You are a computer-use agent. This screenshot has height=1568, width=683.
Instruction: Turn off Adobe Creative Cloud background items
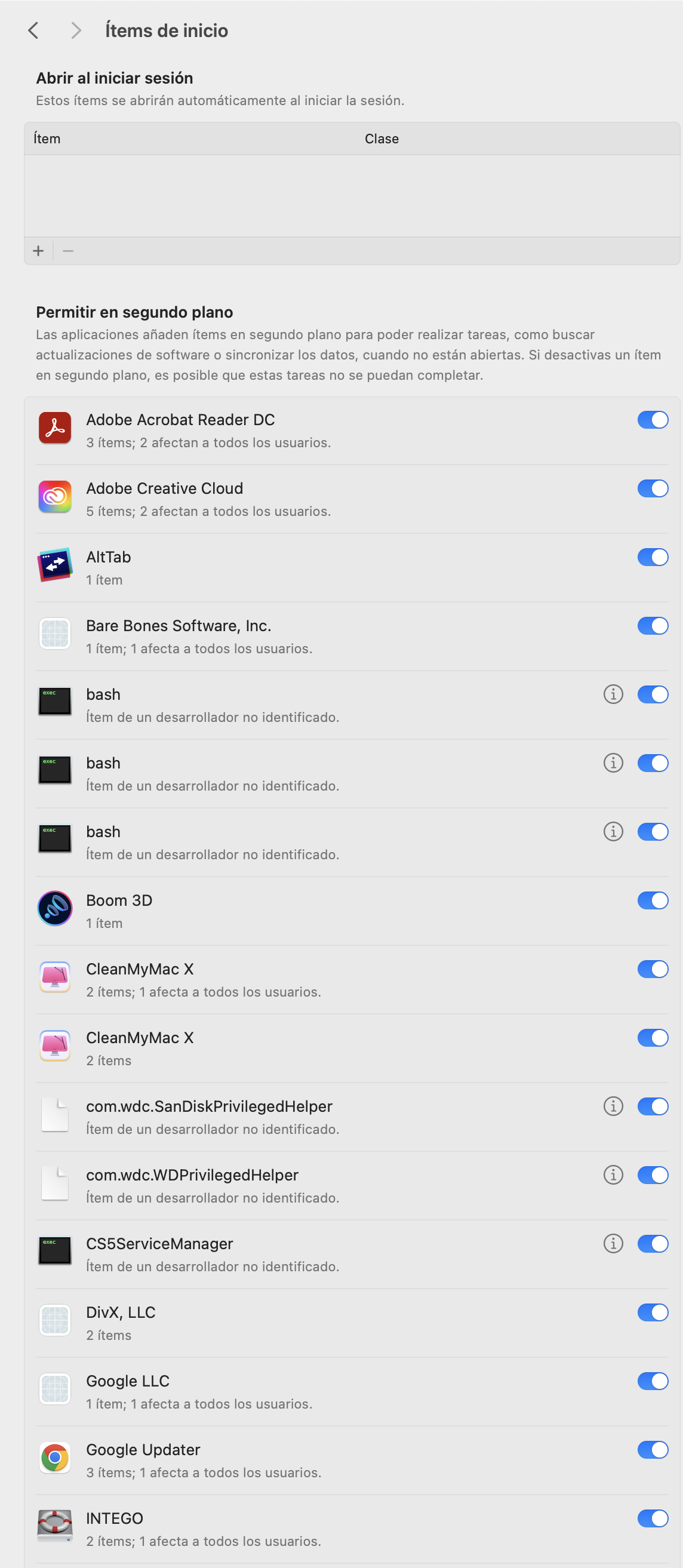[652, 488]
